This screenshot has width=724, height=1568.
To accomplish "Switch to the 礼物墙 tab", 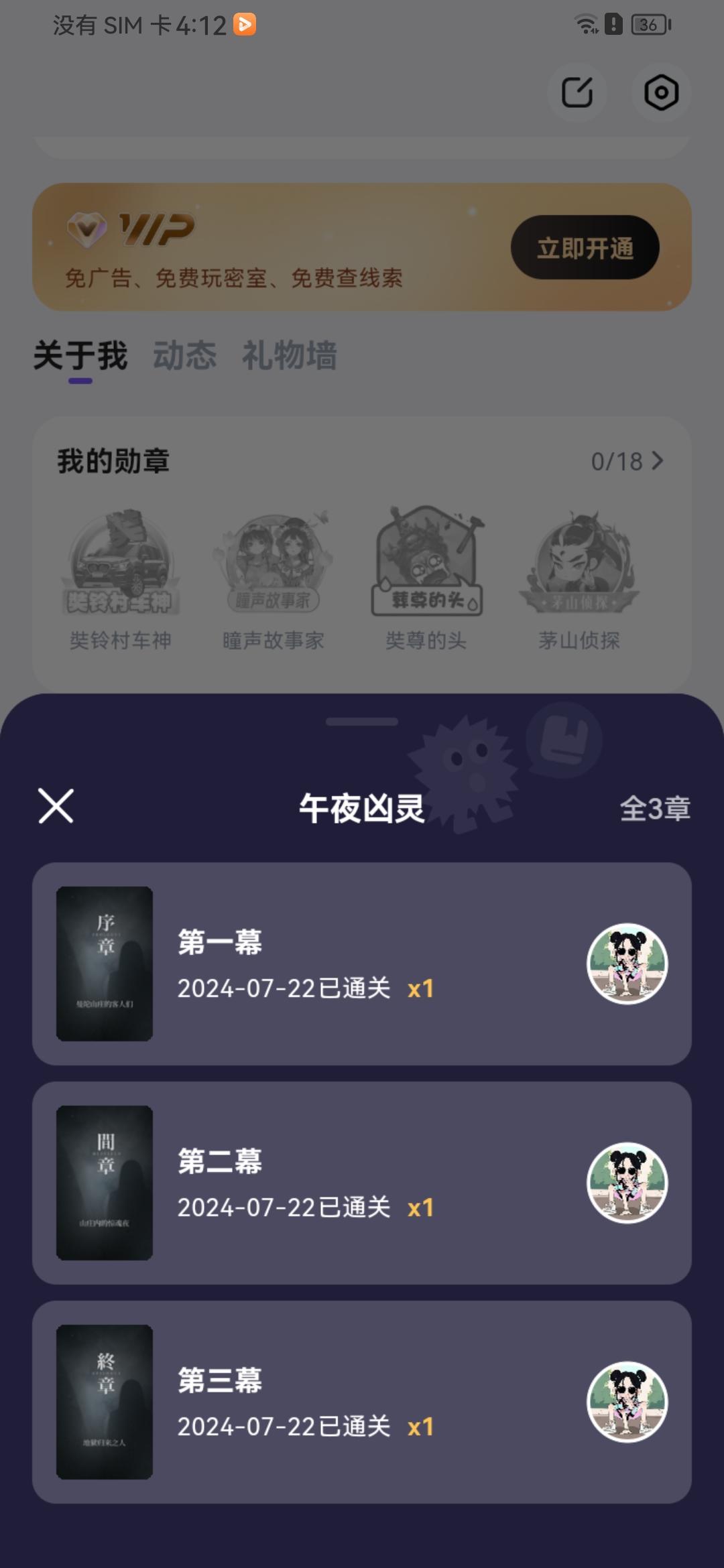I will pos(291,355).
